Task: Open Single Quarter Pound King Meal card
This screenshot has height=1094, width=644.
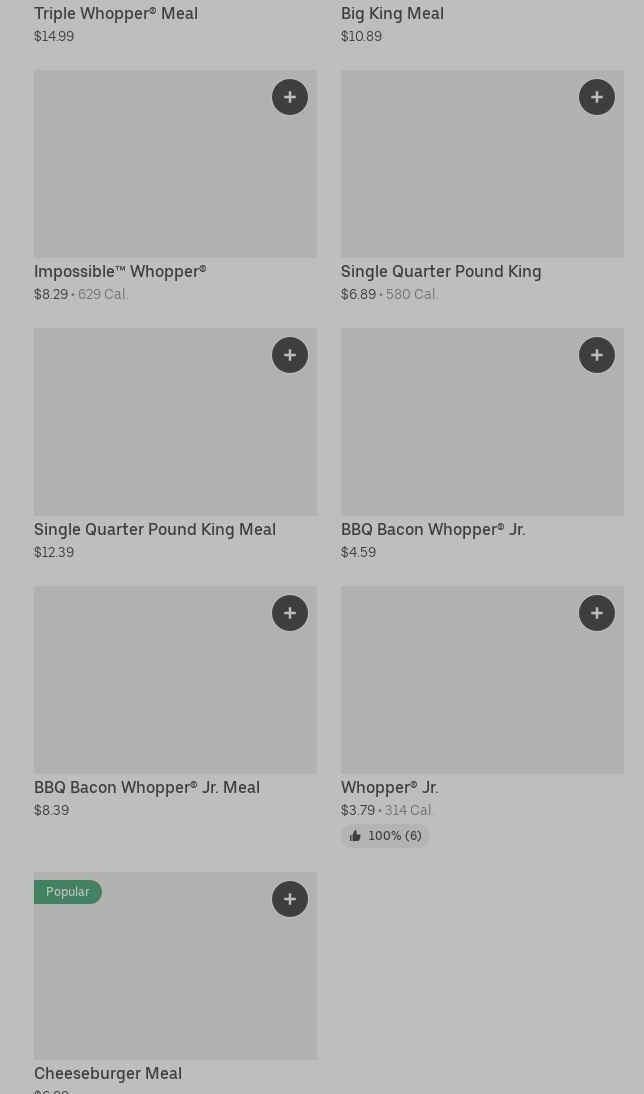Action: click(x=175, y=444)
